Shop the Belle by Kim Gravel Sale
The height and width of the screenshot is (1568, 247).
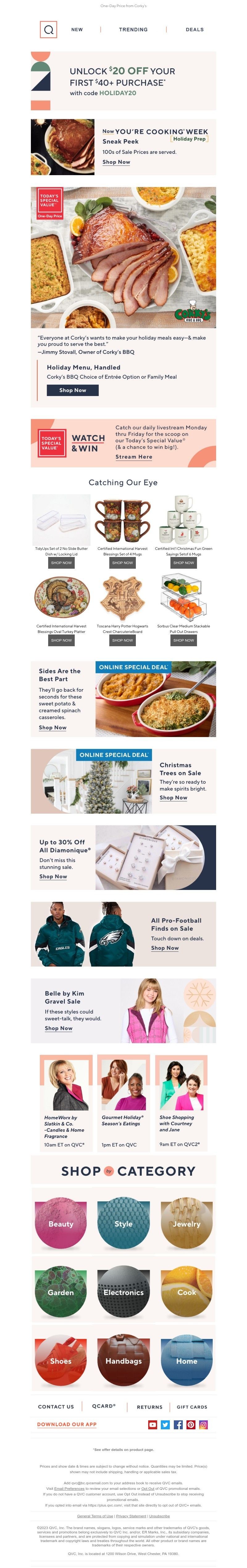[x=58, y=1028]
